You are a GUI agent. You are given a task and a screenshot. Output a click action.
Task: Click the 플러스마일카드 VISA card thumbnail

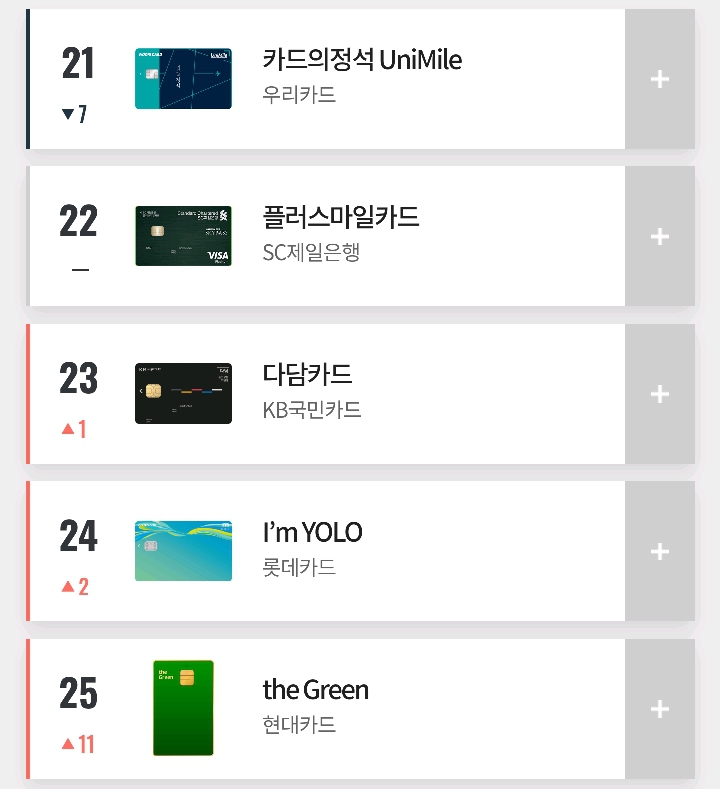pos(183,235)
